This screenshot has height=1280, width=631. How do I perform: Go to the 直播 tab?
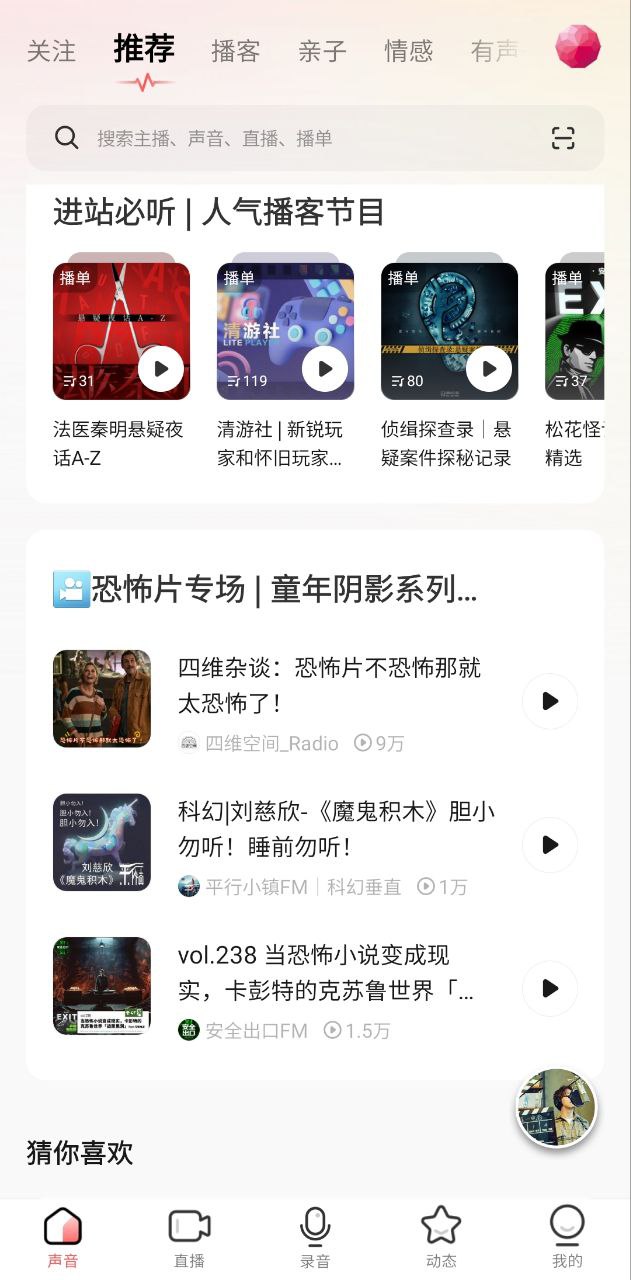(x=189, y=1237)
